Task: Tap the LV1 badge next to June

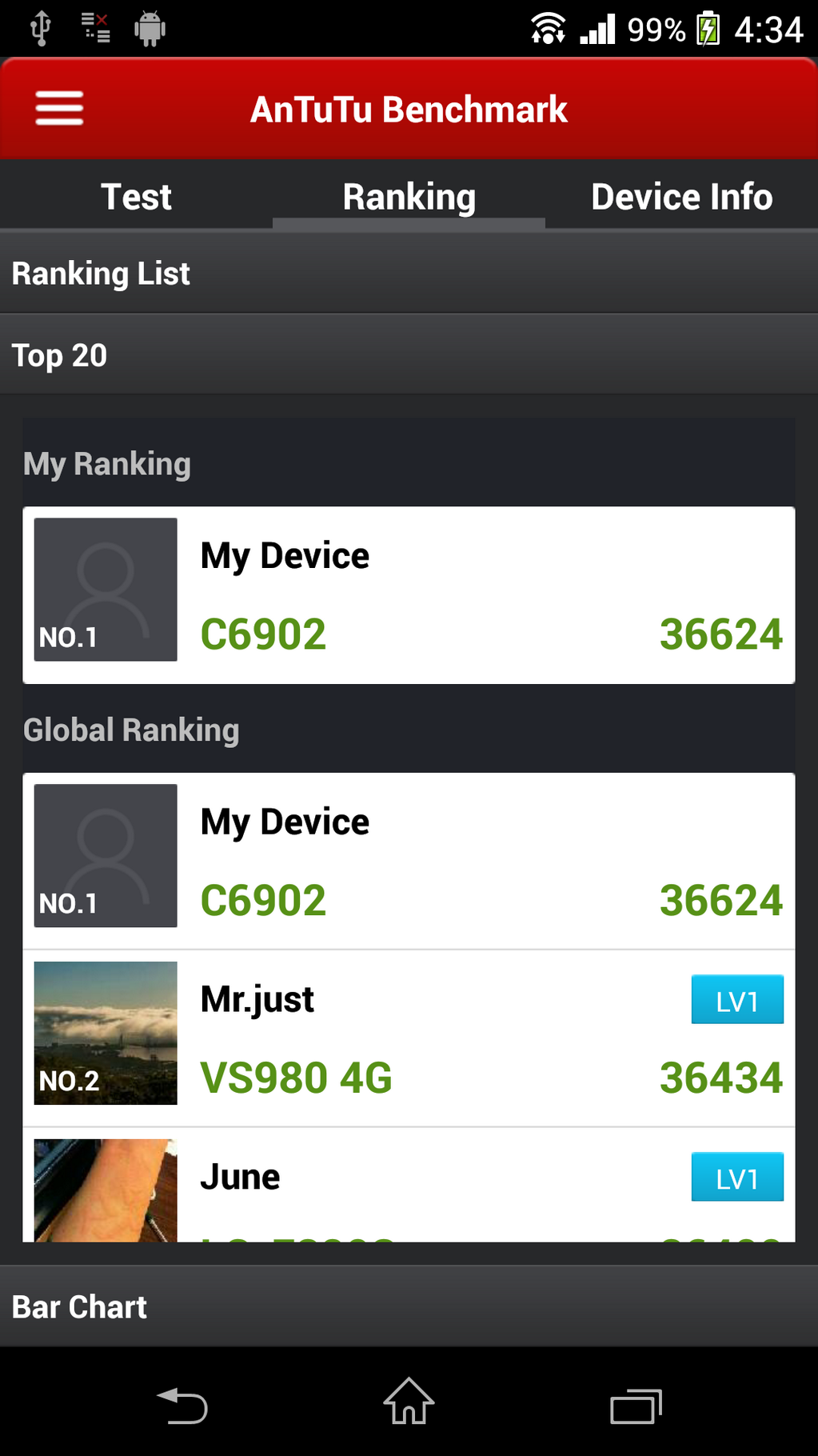Action: pos(737,1177)
